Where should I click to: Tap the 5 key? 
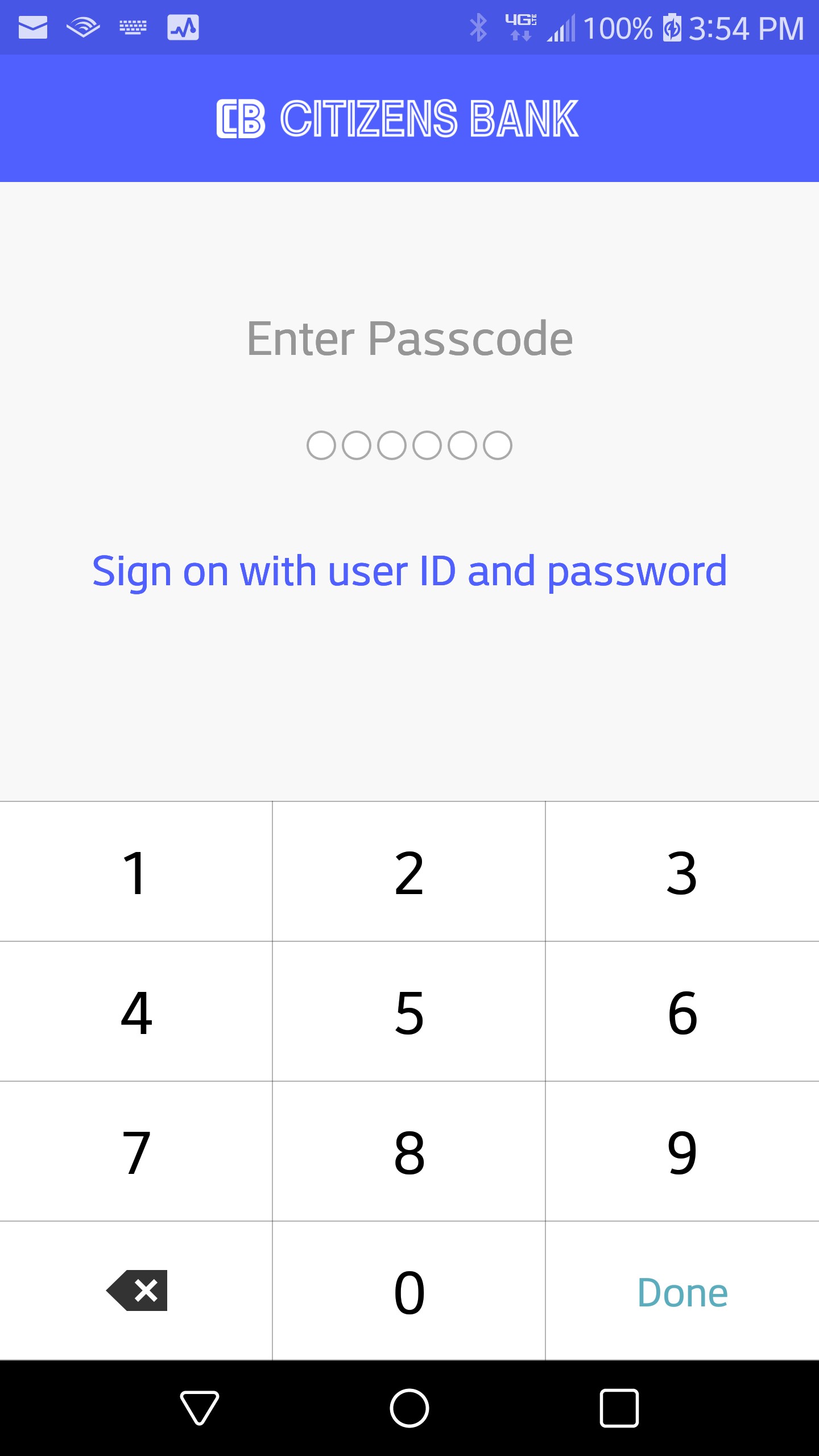(409, 1011)
